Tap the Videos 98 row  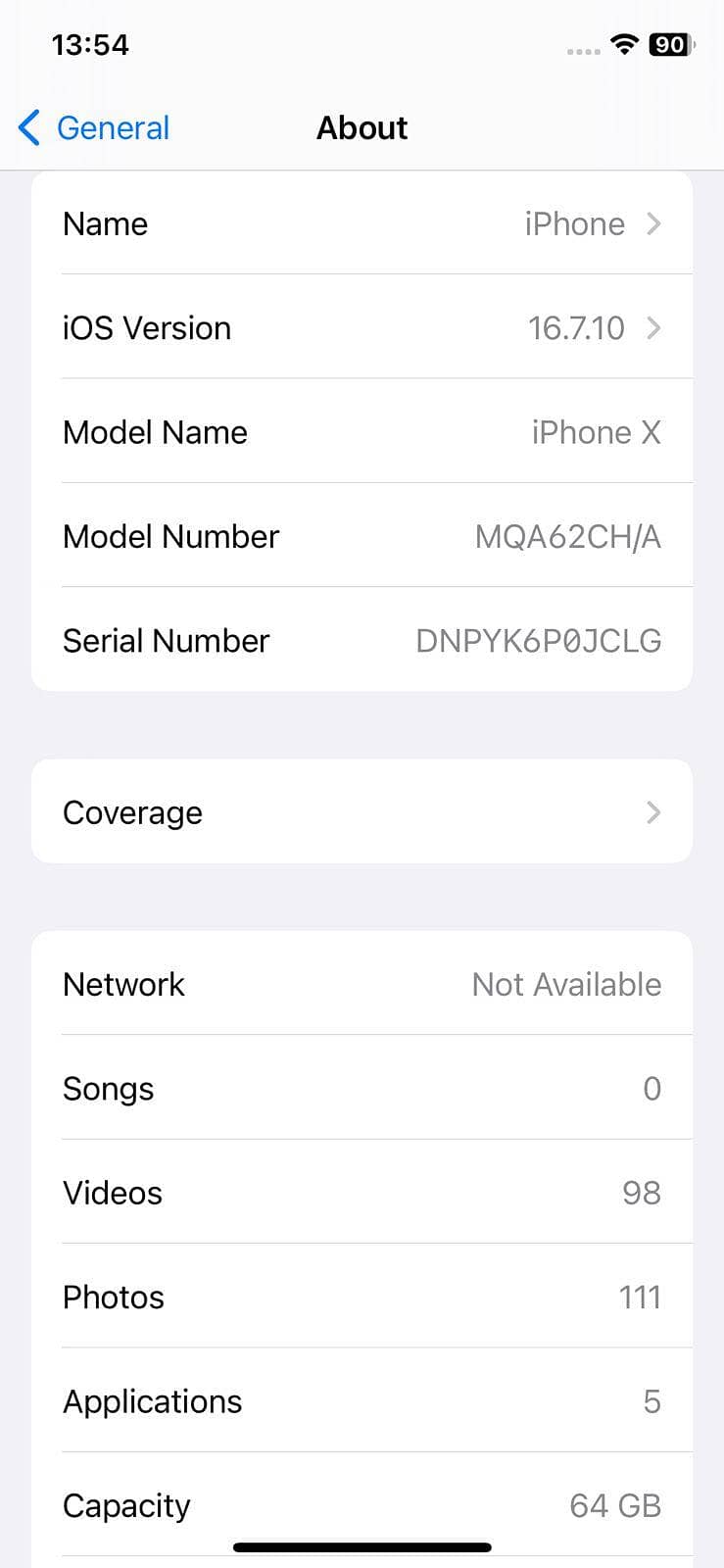(x=362, y=1193)
